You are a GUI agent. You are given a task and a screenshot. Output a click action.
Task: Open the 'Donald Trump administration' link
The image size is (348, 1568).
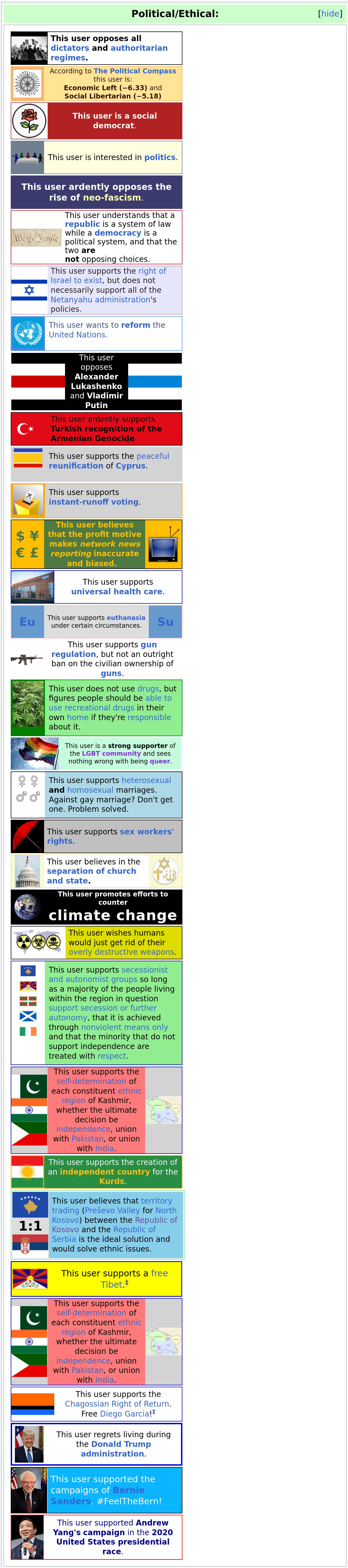pos(120,1444)
